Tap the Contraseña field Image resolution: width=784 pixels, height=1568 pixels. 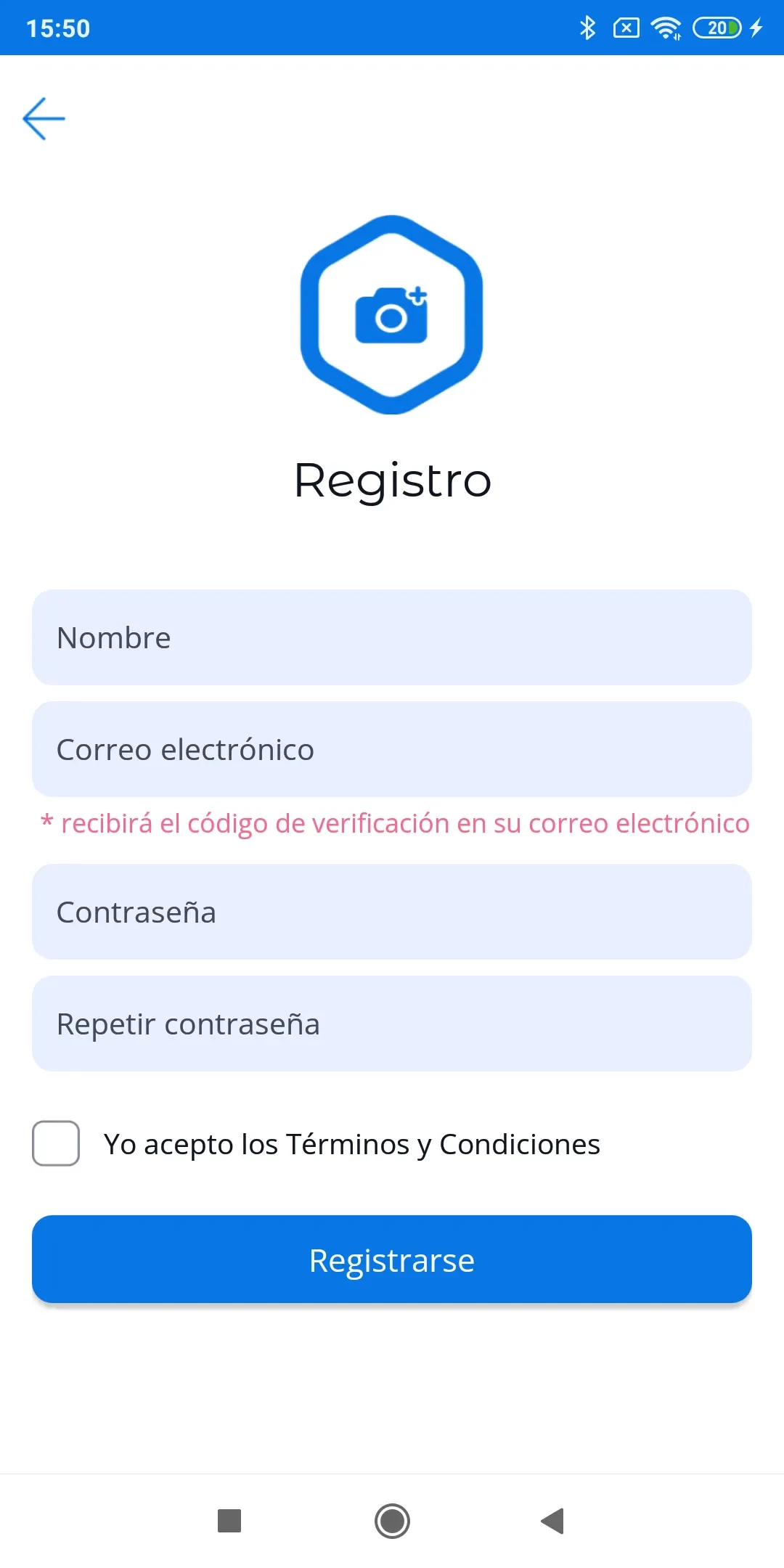tap(392, 912)
